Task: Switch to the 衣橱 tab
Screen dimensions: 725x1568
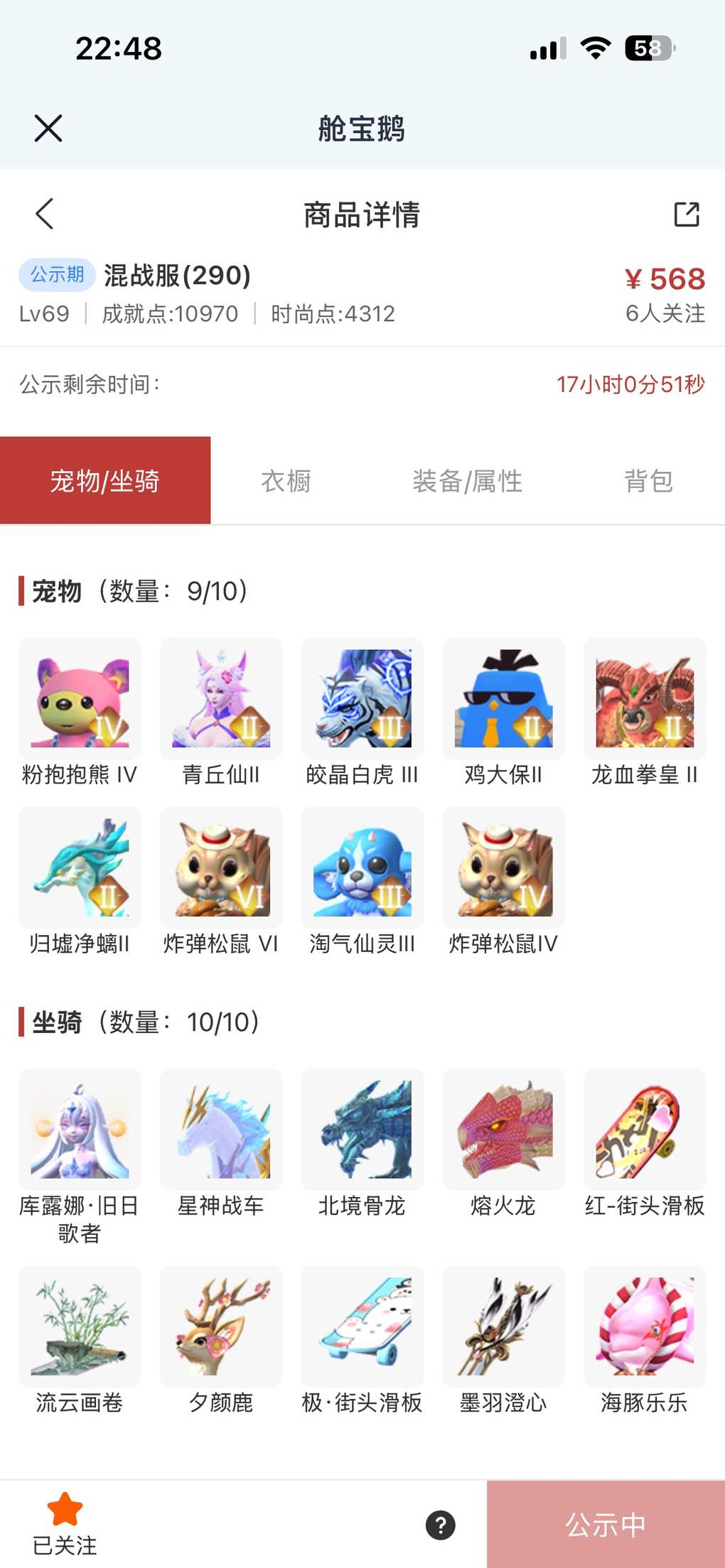Action: pos(286,481)
